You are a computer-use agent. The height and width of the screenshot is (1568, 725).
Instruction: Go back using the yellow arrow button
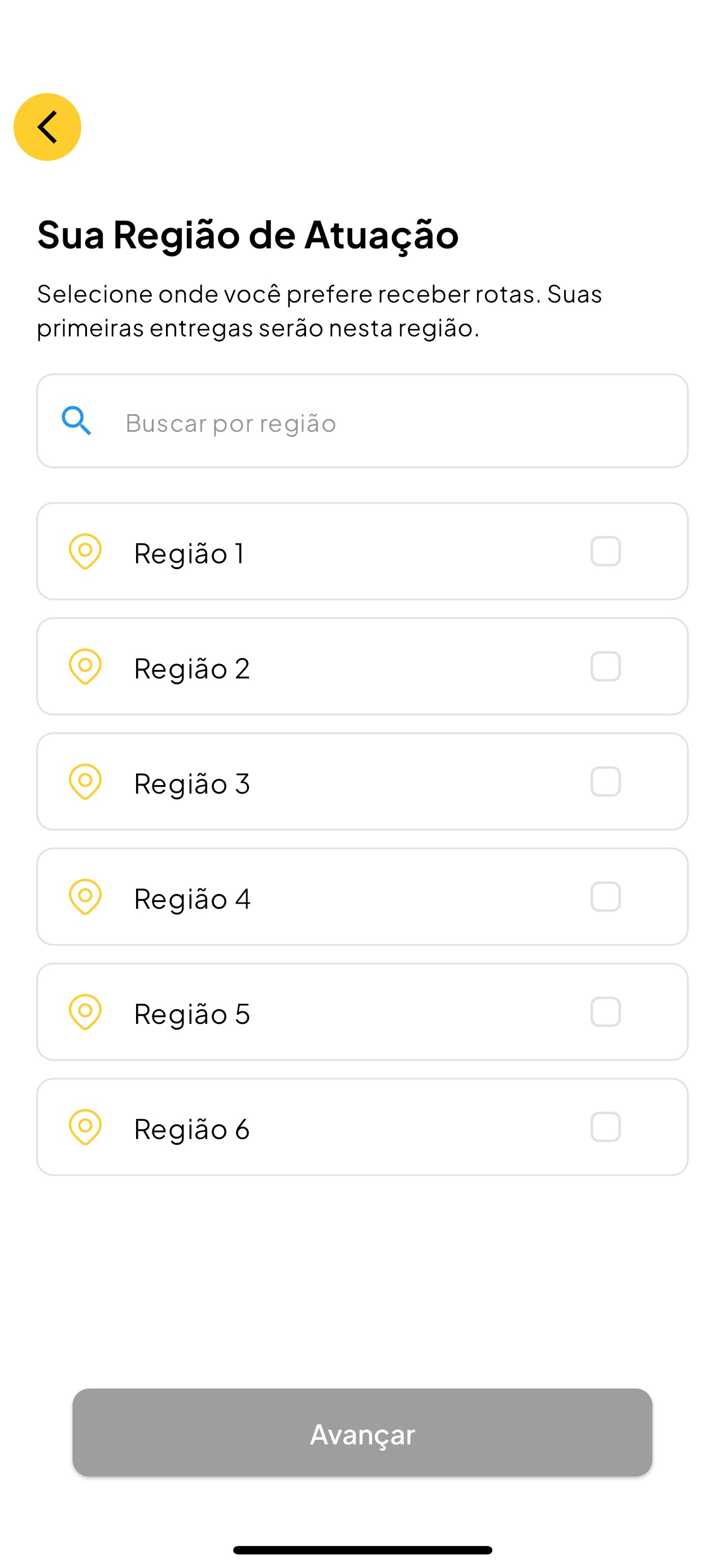pos(47,126)
